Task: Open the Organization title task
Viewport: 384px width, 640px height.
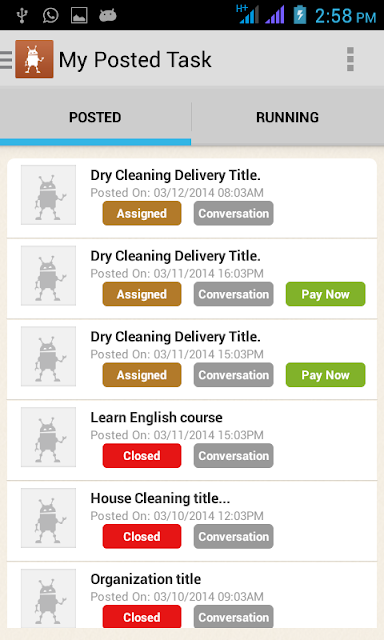Action: (x=192, y=596)
